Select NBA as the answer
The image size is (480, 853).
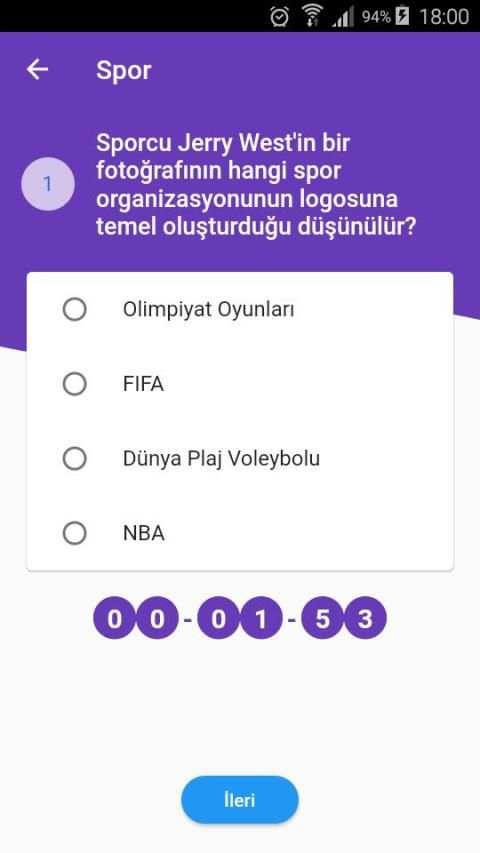coord(239,533)
